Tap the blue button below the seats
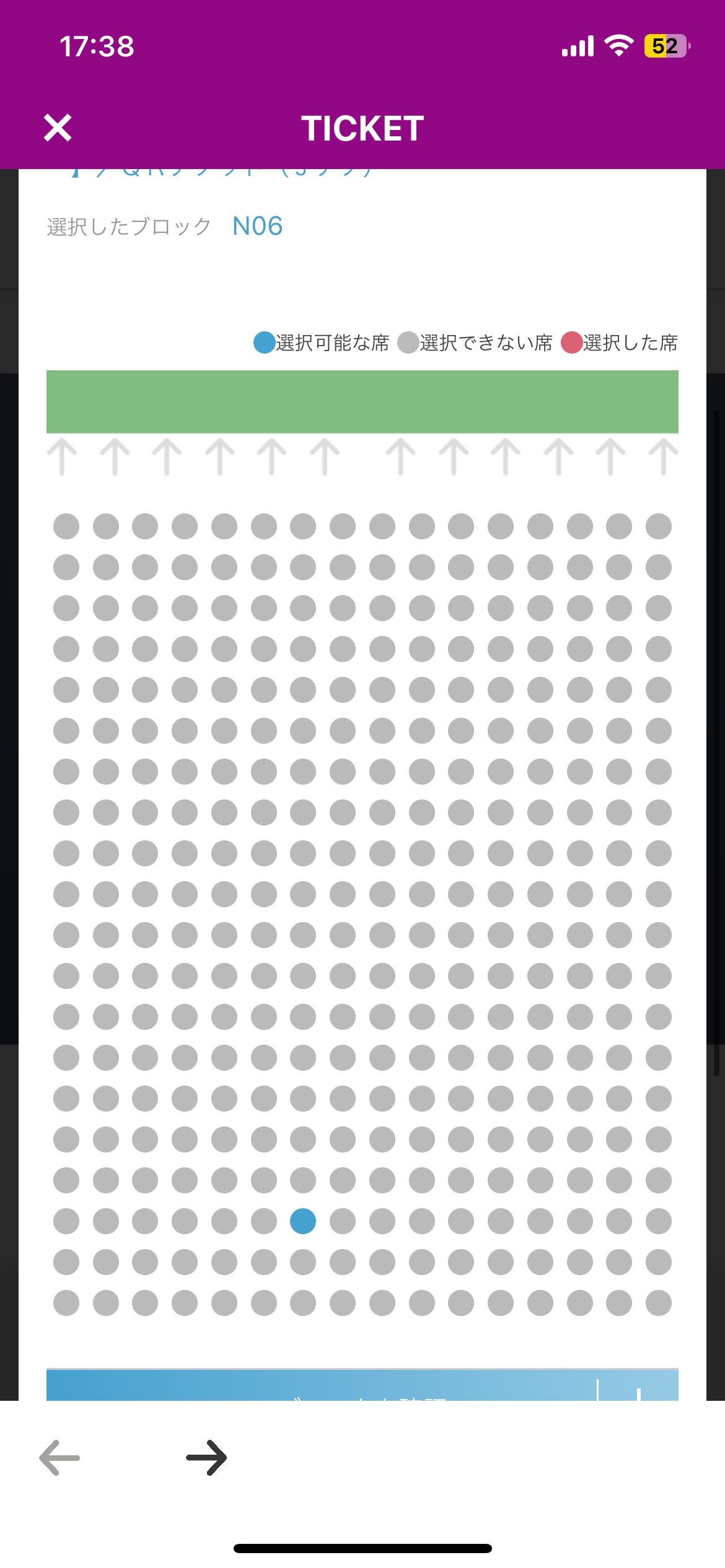The width and height of the screenshot is (725, 1568). coord(362,1385)
